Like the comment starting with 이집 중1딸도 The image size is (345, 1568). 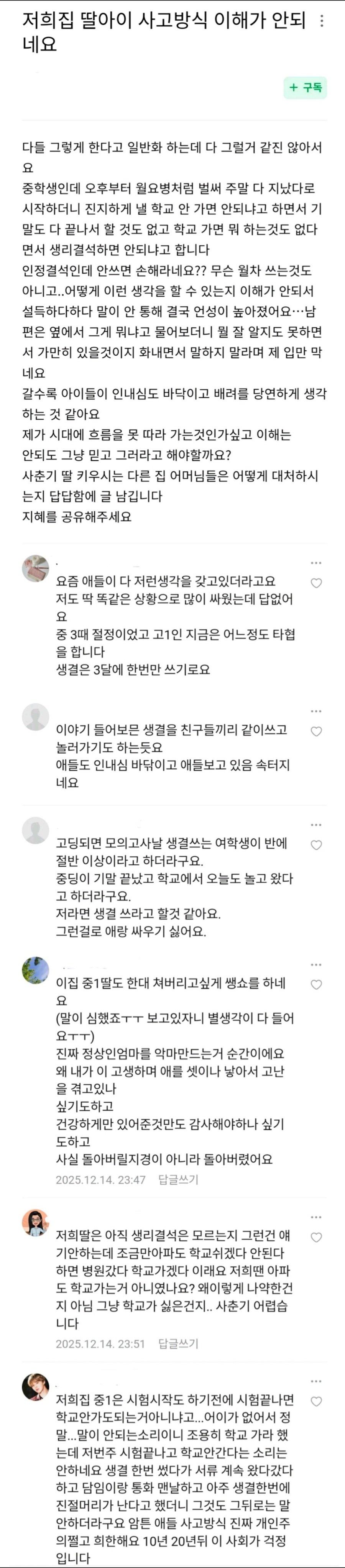316,984
